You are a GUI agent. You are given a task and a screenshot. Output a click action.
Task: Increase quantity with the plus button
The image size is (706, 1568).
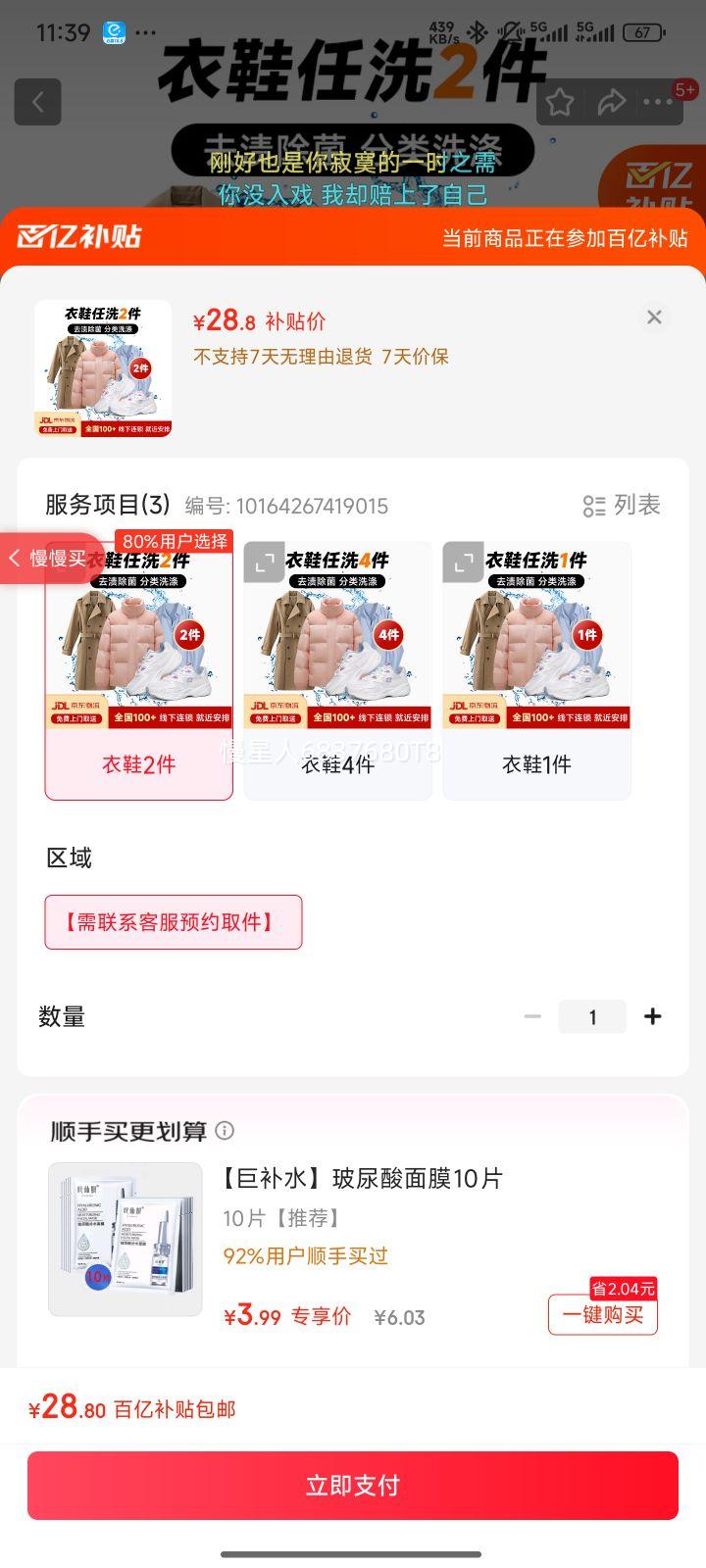point(653,1016)
